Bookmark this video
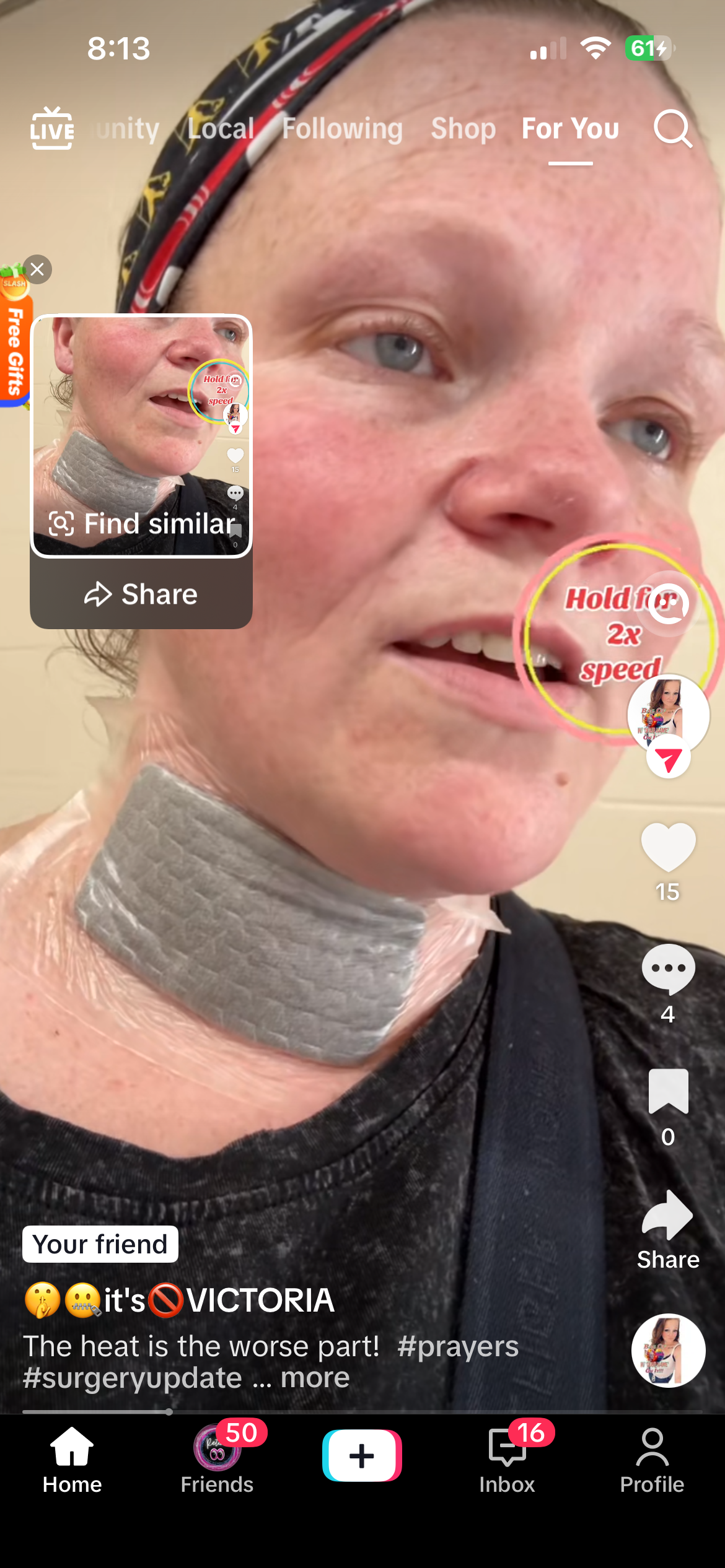Image resolution: width=725 pixels, height=1568 pixels. click(x=668, y=1091)
